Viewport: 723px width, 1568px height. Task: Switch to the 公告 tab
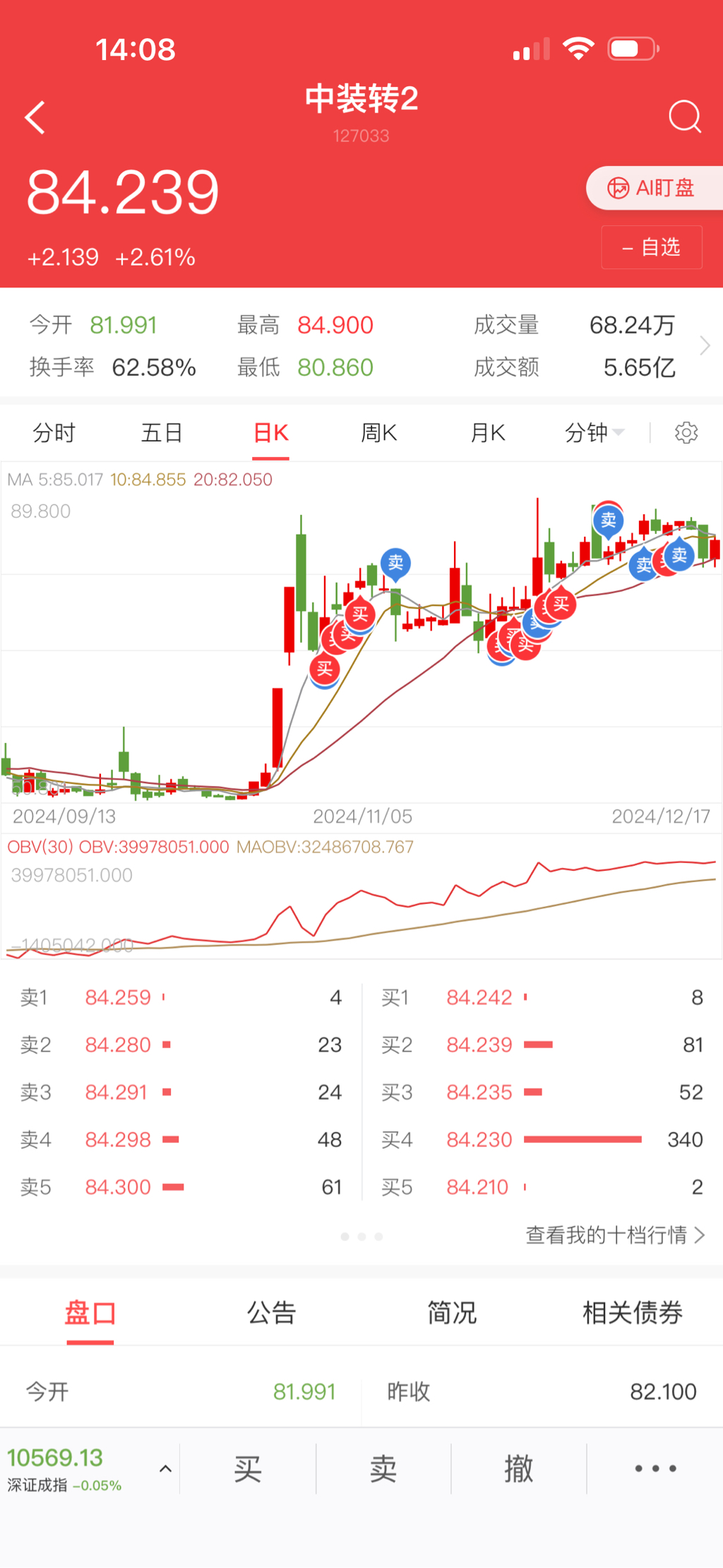click(271, 1312)
